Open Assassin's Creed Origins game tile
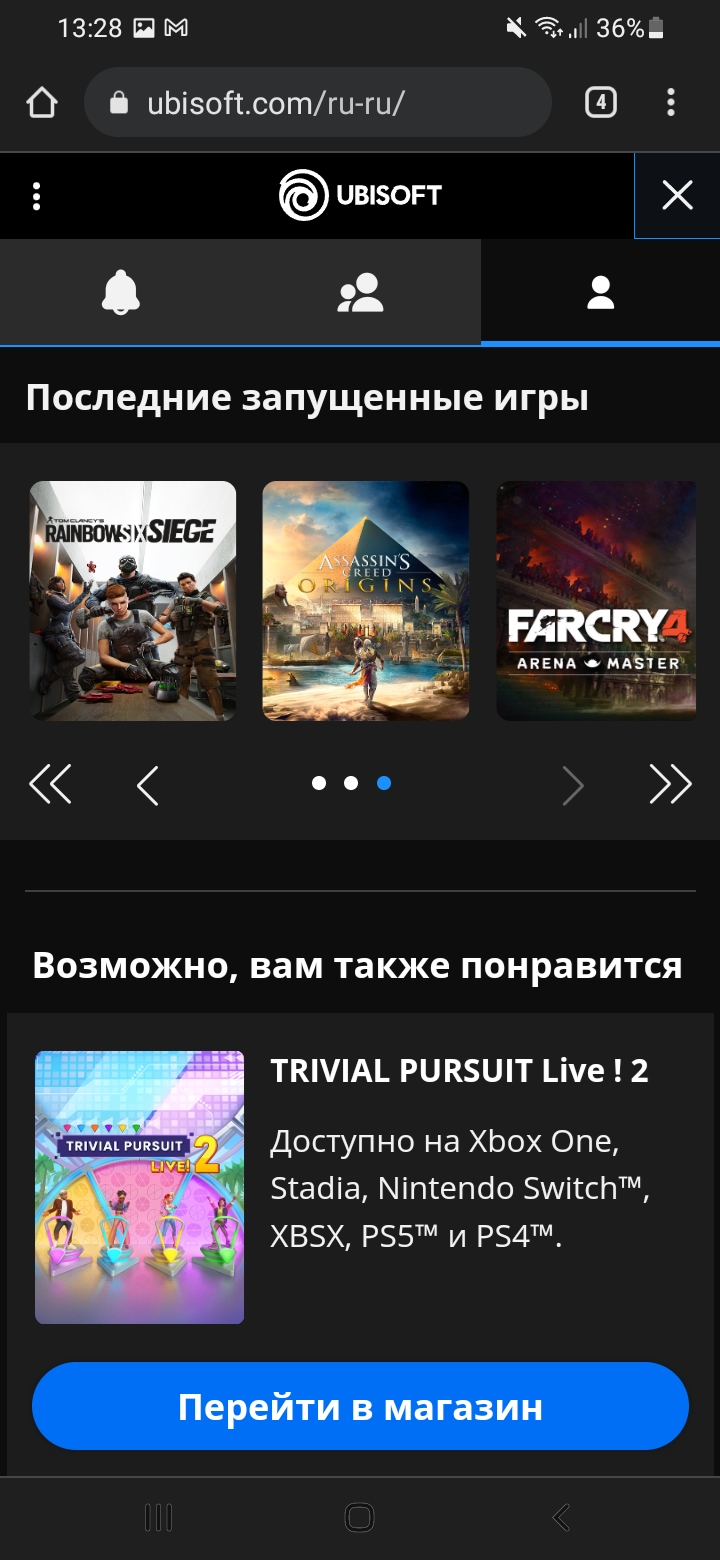This screenshot has height=1560, width=720. coord(366,601)
